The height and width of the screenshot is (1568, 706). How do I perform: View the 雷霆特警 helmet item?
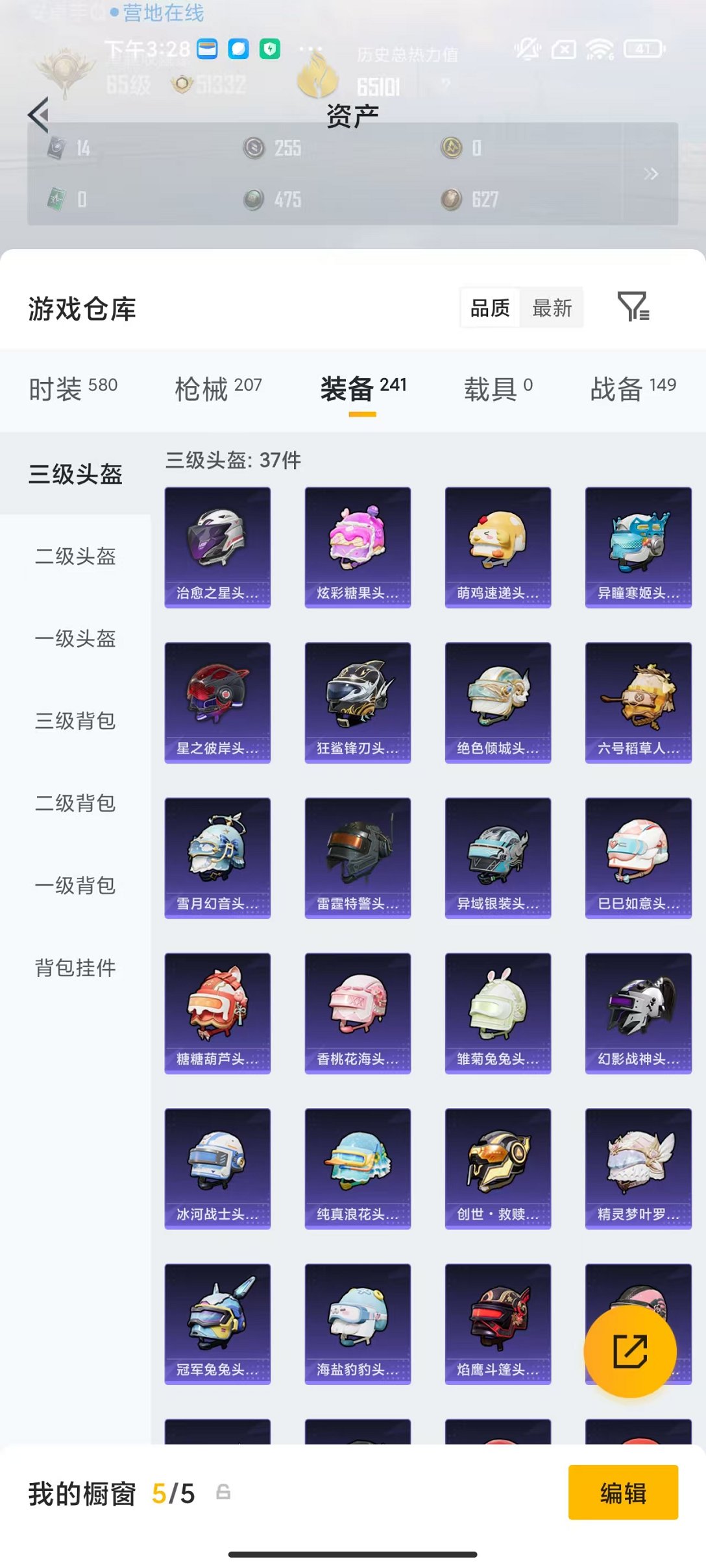pos(358,858)
